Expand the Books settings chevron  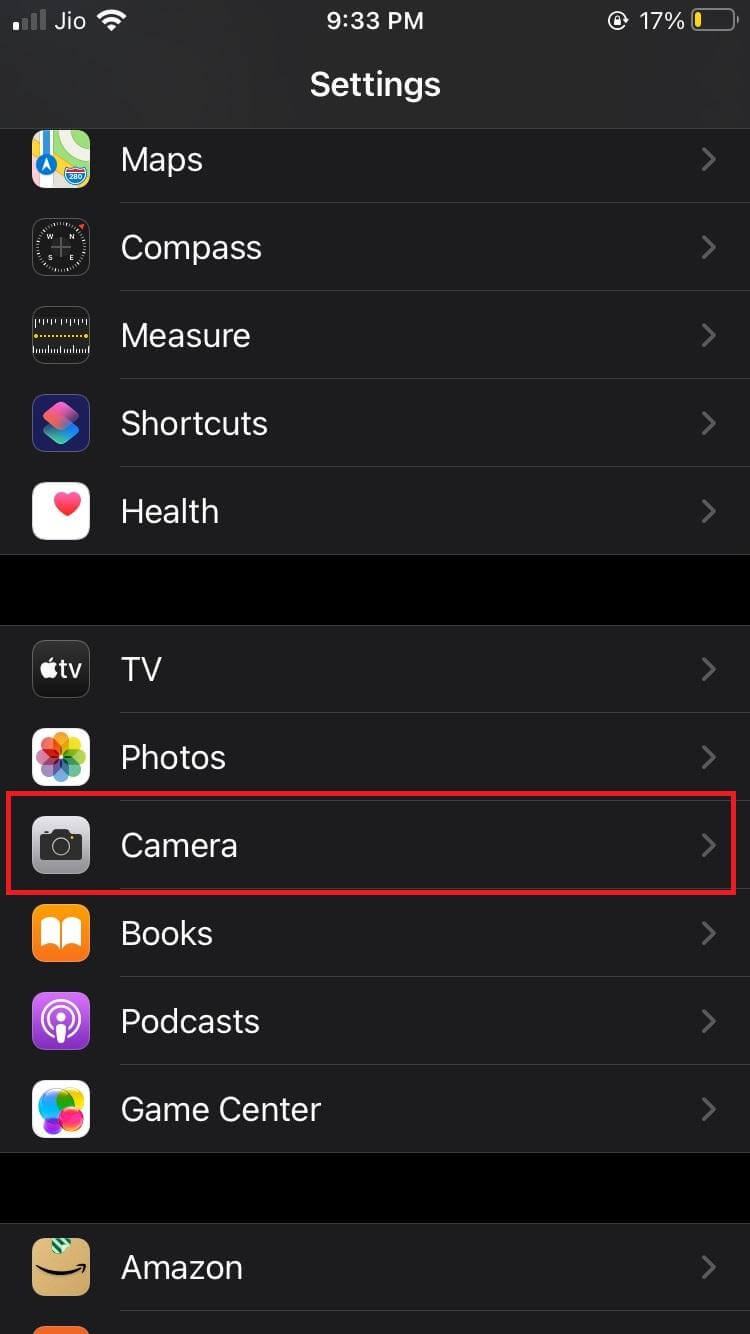click(710, 933)
